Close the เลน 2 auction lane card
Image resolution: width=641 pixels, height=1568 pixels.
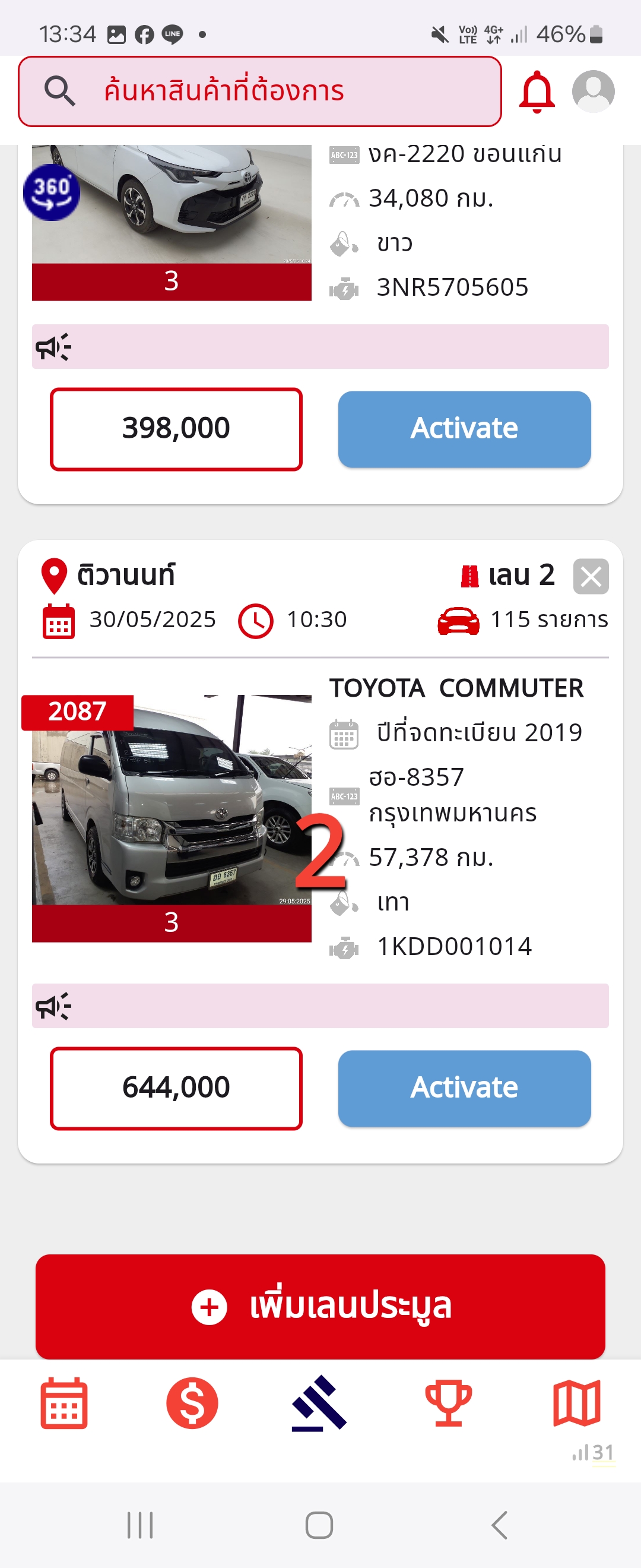(591, 576)
